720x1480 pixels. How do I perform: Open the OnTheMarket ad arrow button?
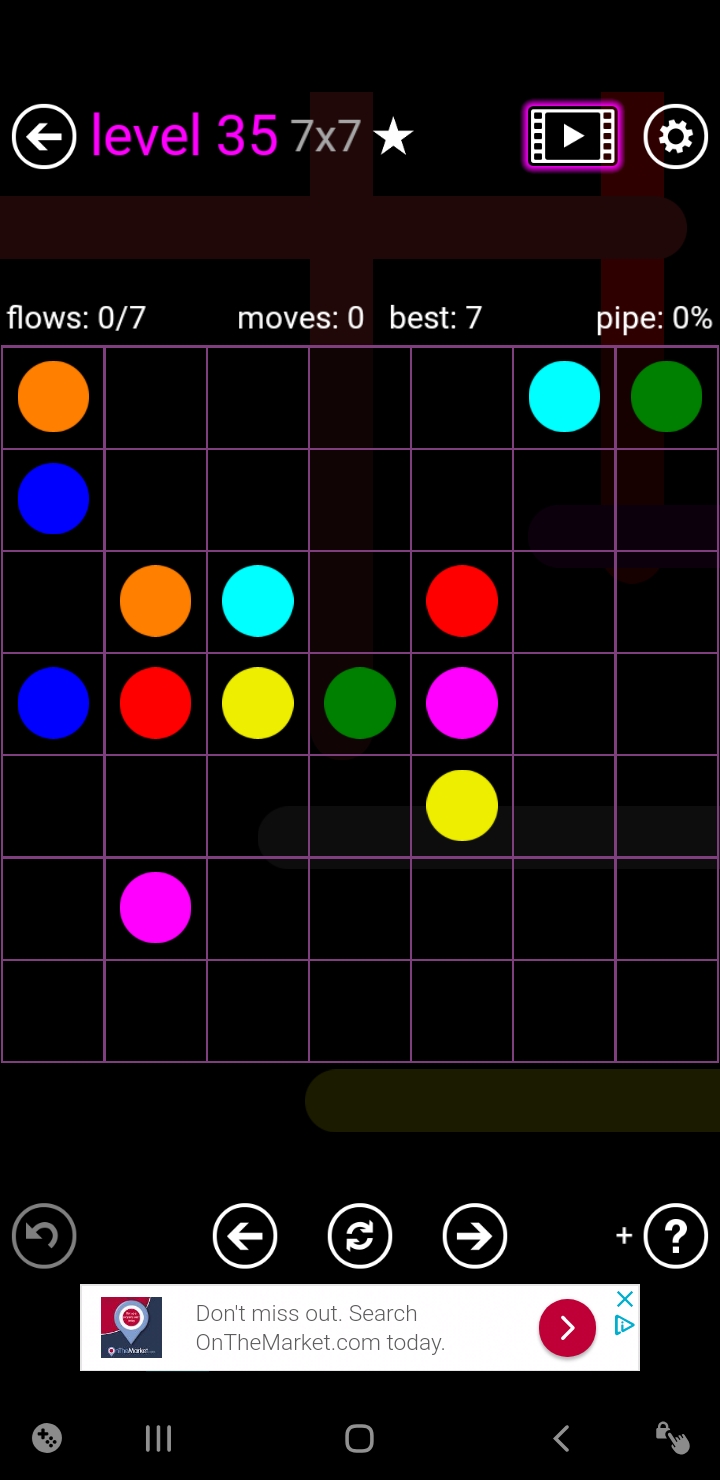[567, 1327]
